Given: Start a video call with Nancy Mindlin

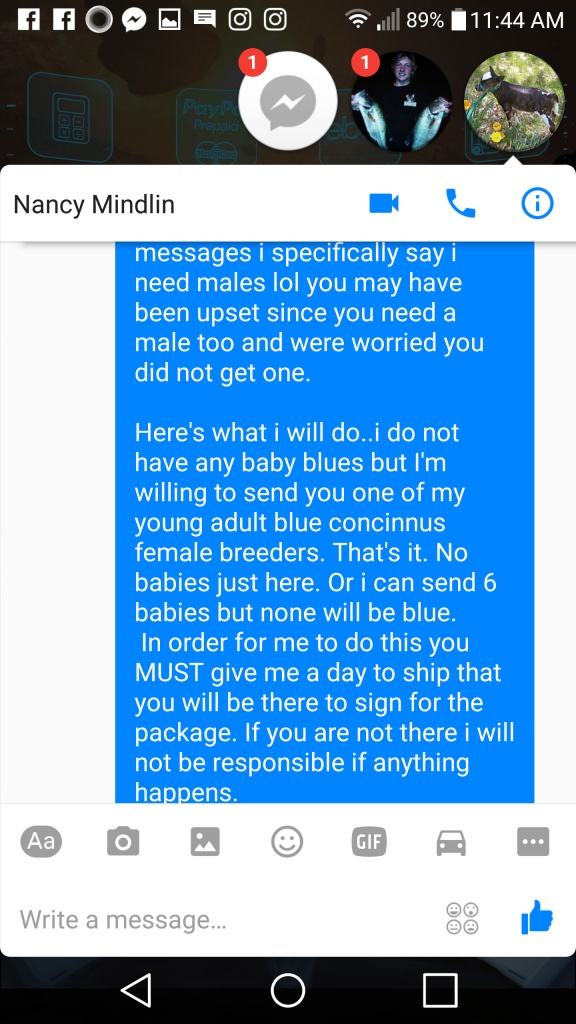Looking at the screenshot, I should click(x=384, y=204).
